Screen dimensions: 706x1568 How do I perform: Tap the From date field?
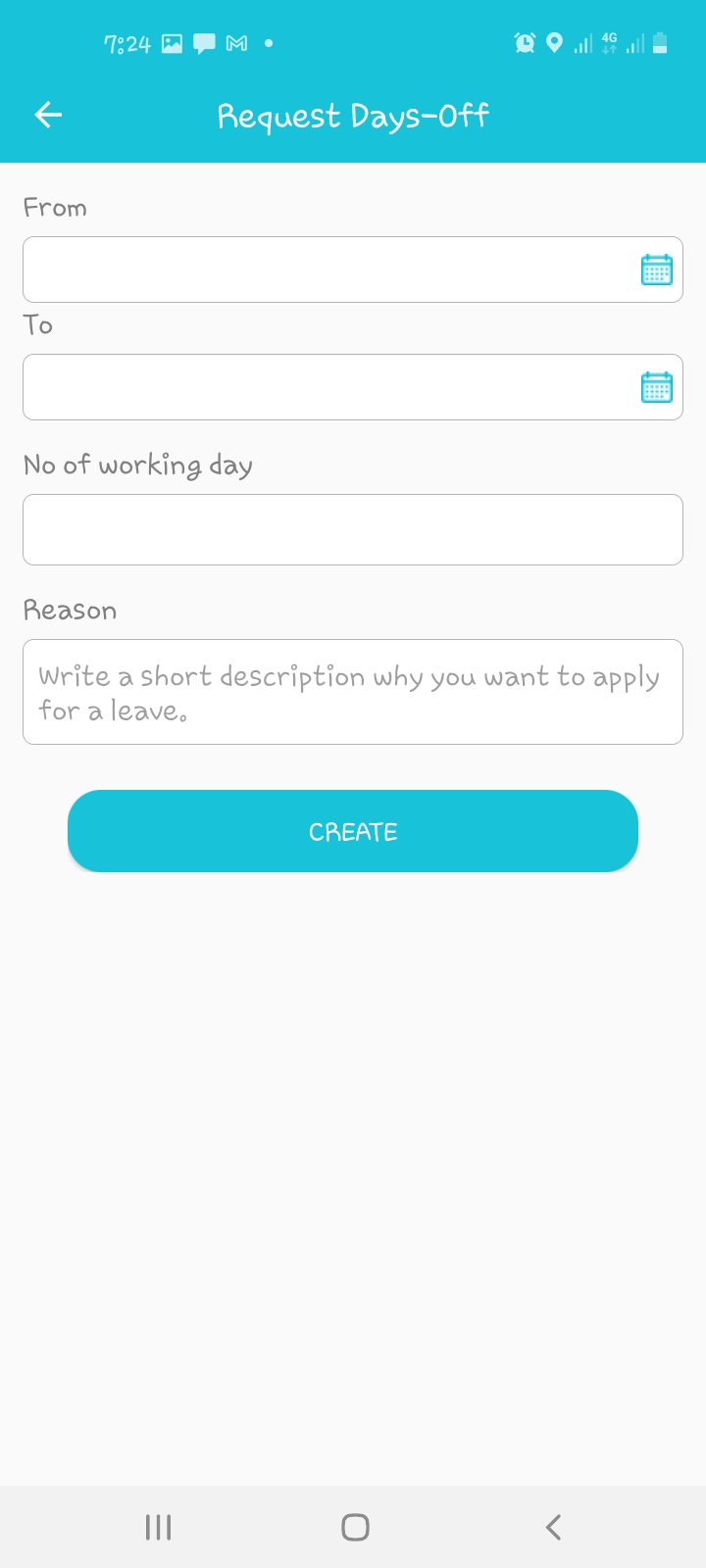click(x=353, y=269)
